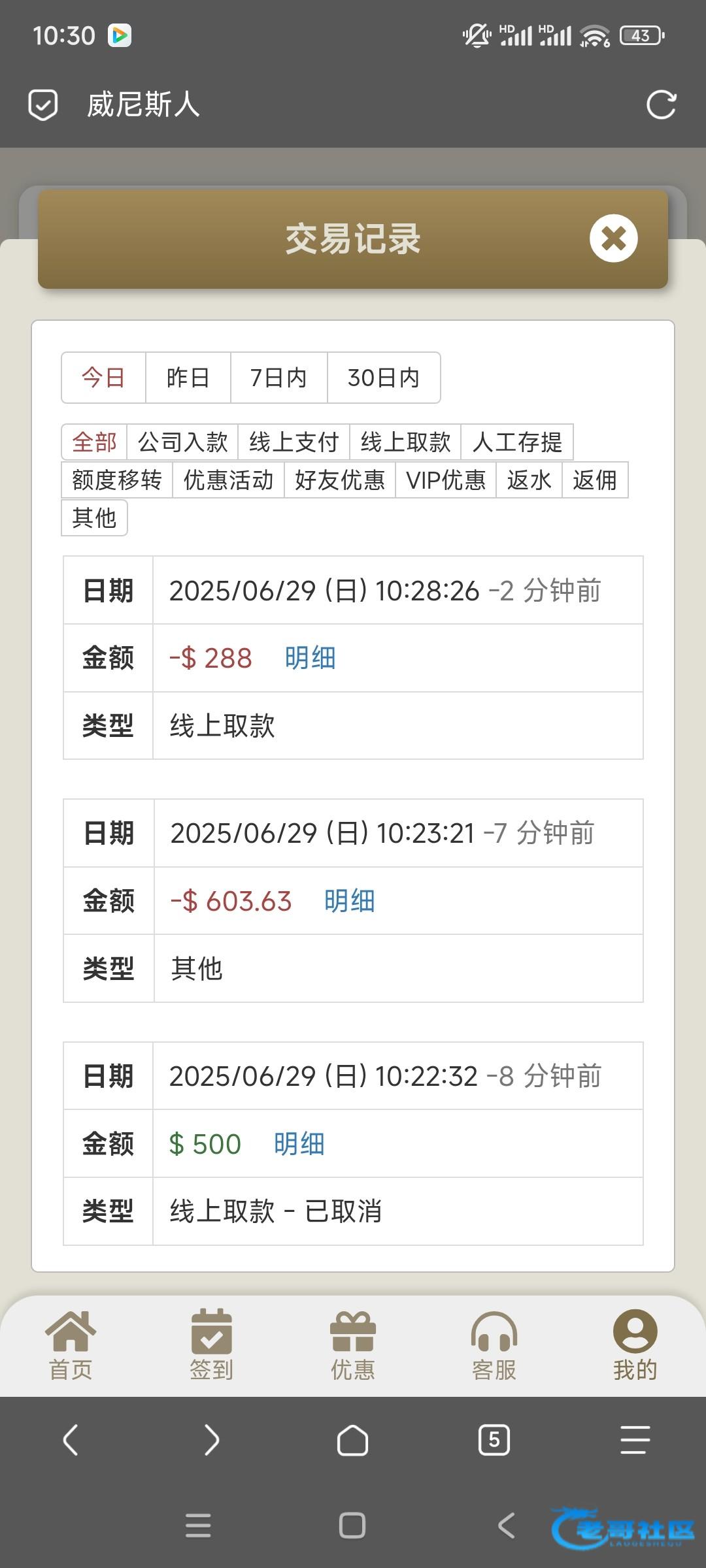Open 明细 for the -$ 288 transaction

click(x=310, y=658)
